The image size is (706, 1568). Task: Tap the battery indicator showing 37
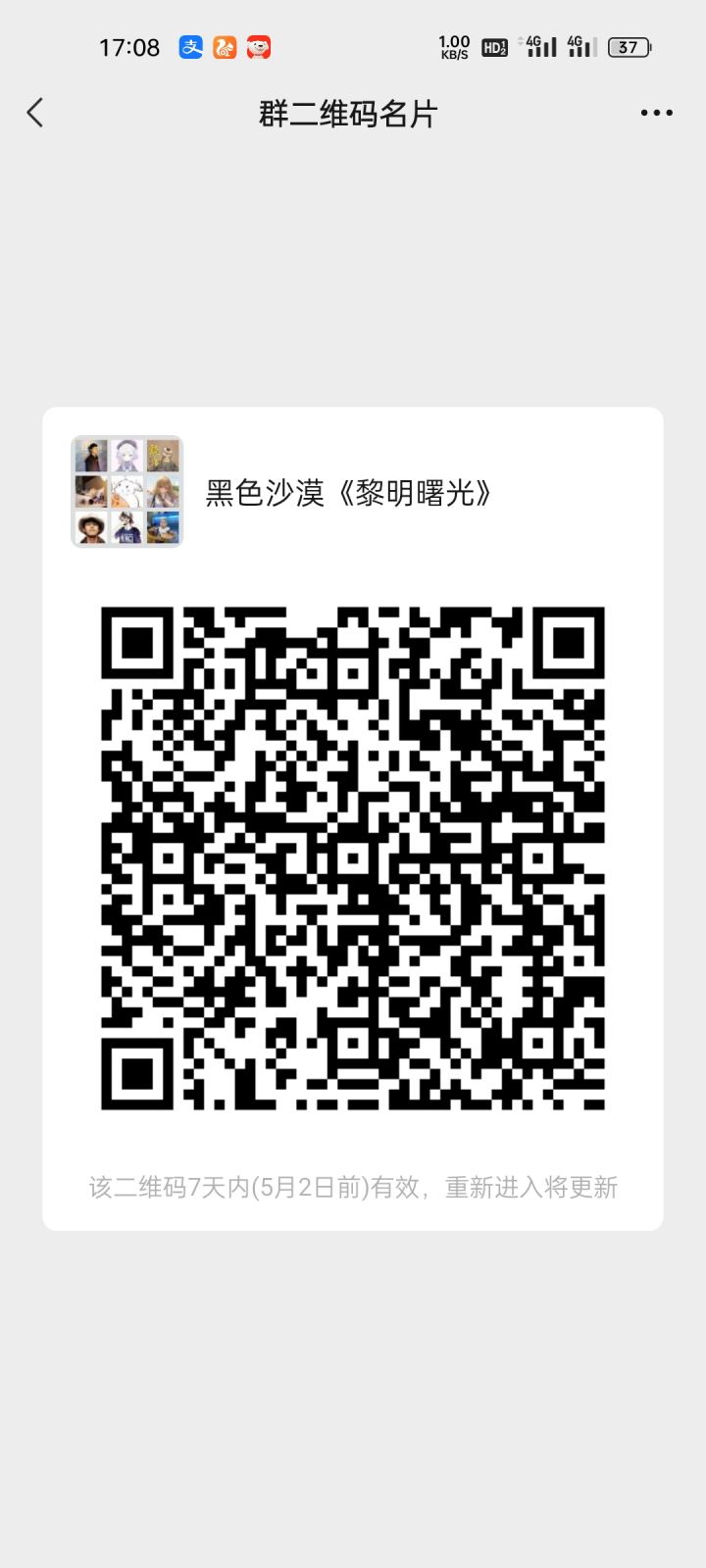pyautogui.click(x=628, y=46)
